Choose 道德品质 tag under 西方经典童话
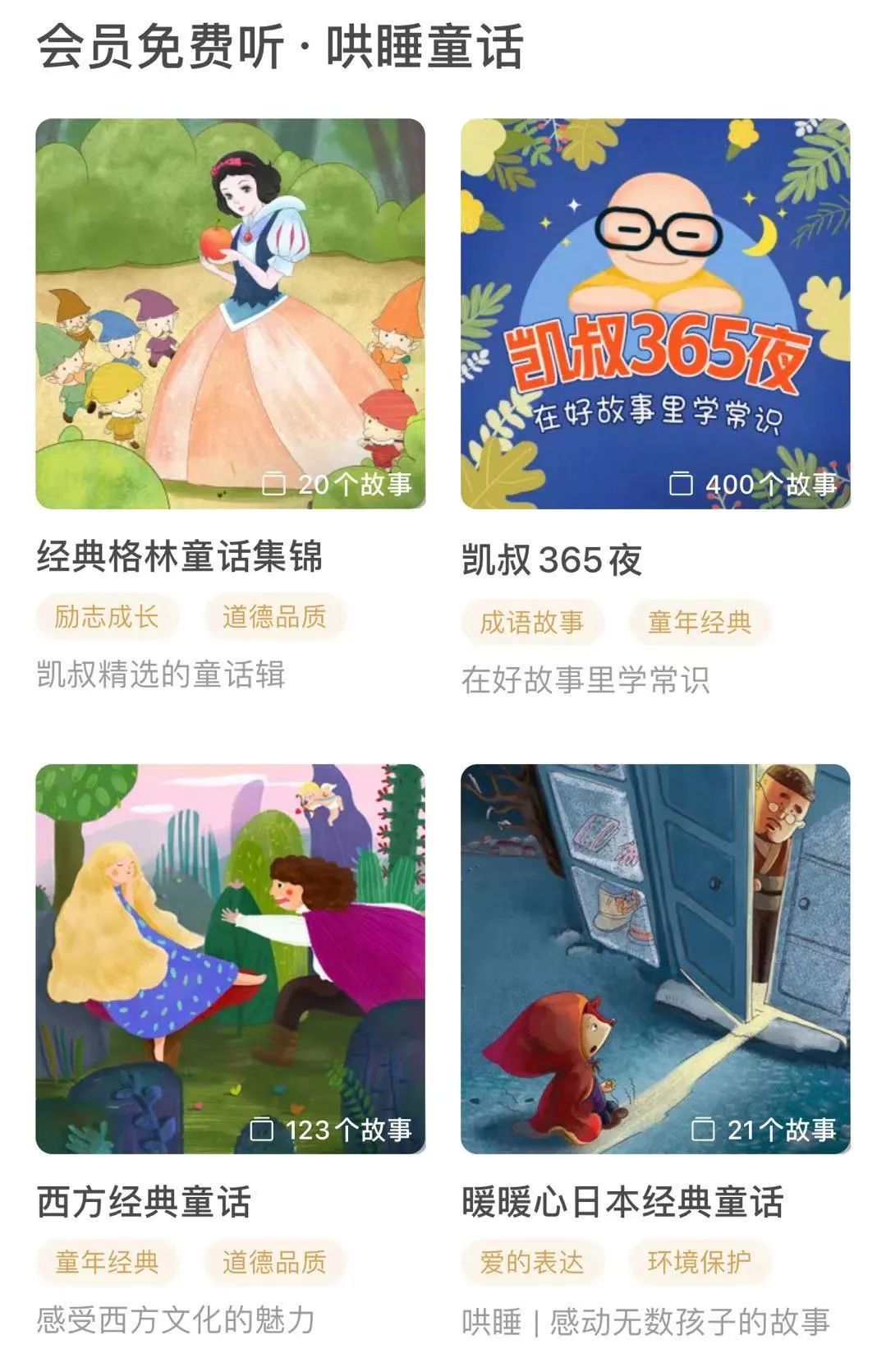Screen dimensions: 886x1372 pos(274,1262)
